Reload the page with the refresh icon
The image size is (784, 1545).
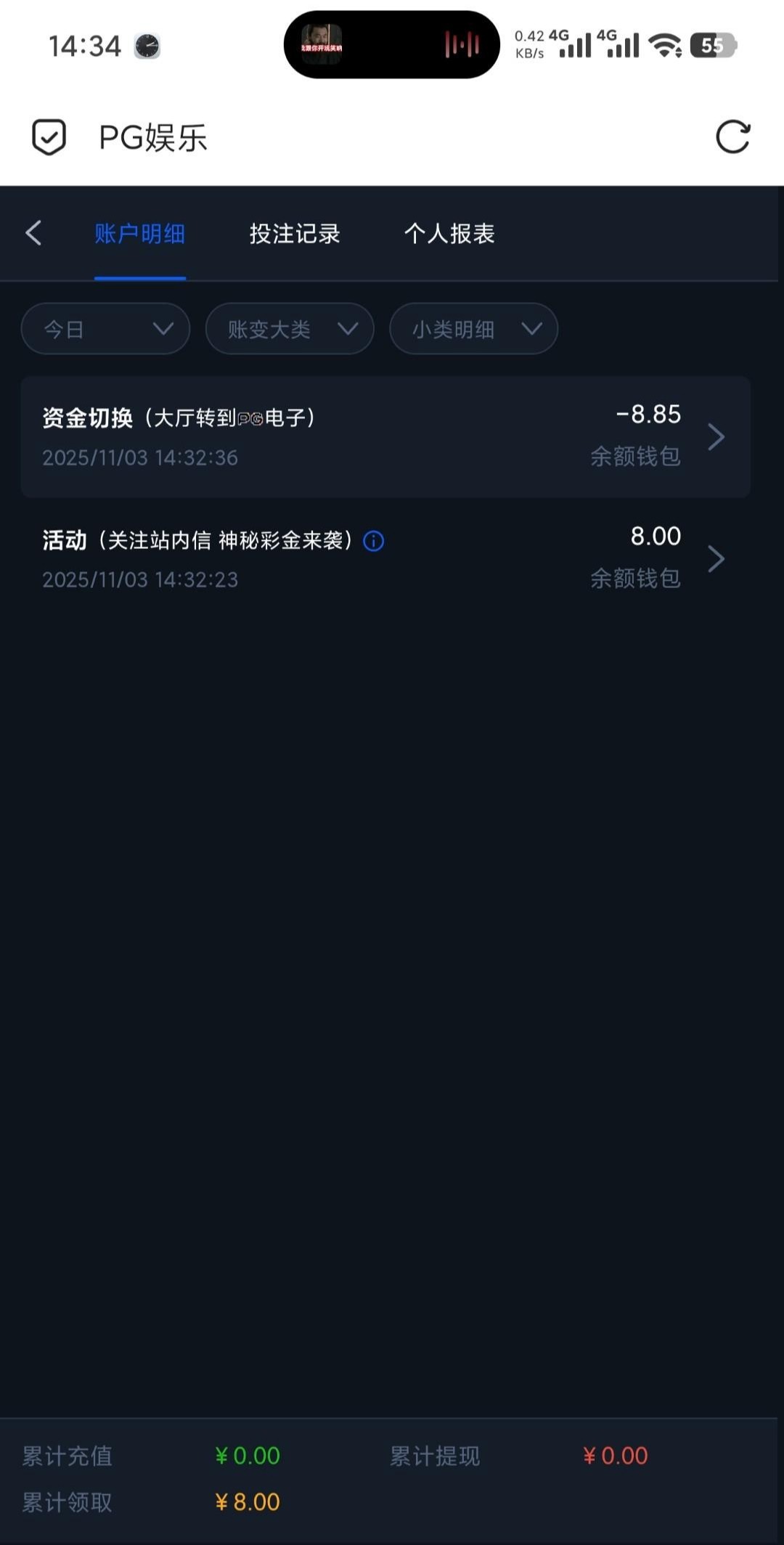[732, 136]
